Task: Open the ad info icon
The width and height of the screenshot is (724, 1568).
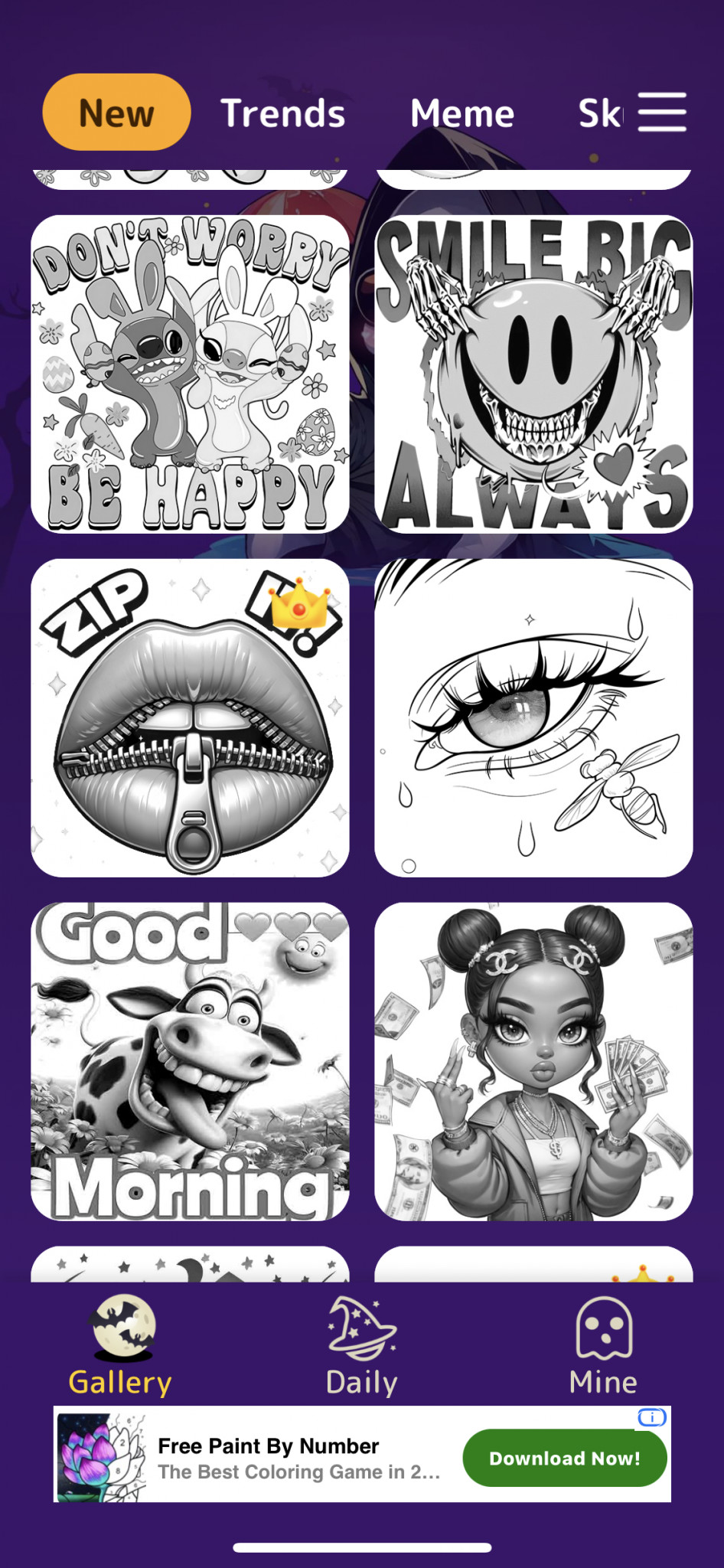Action: click(651, 1417)
